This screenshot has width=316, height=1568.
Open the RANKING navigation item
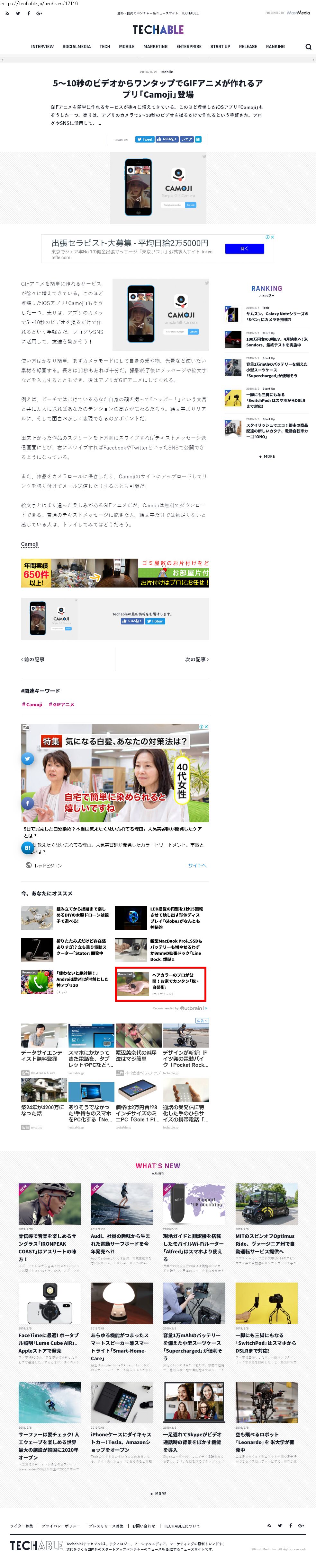click(x=275, y=47)
